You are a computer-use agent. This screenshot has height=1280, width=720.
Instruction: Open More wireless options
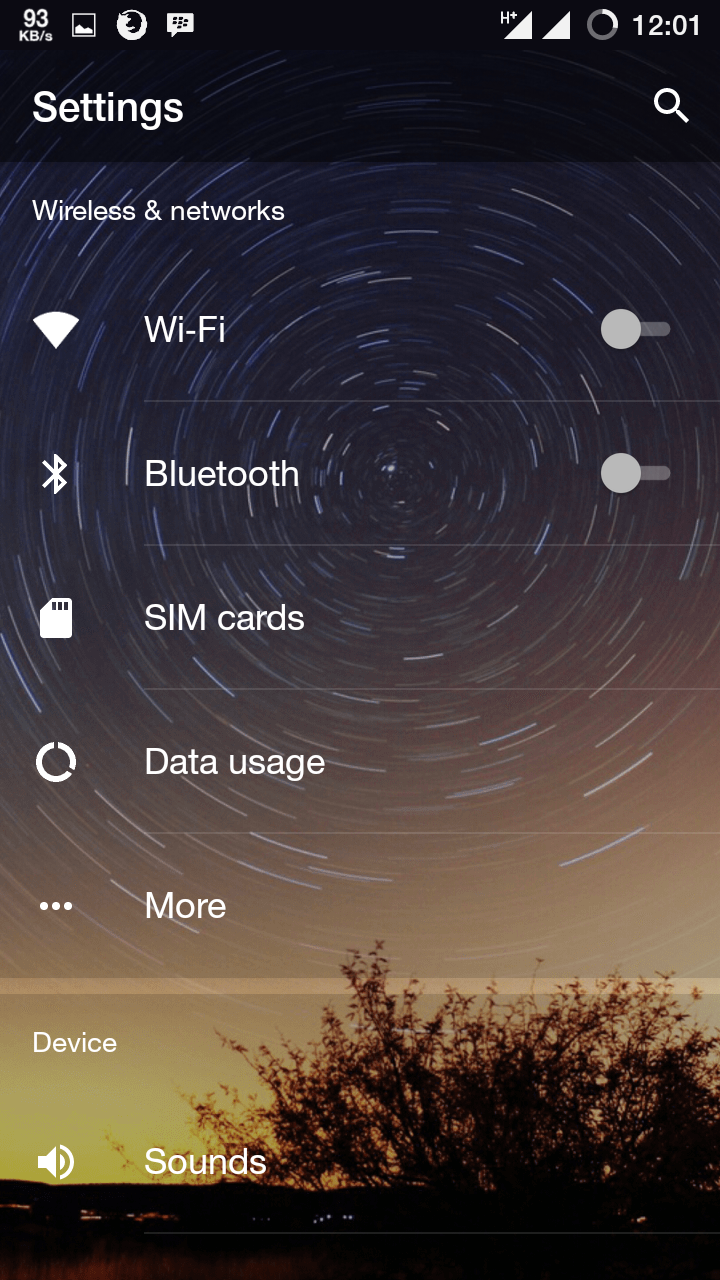pyautogui.click(x=360, y=905)
